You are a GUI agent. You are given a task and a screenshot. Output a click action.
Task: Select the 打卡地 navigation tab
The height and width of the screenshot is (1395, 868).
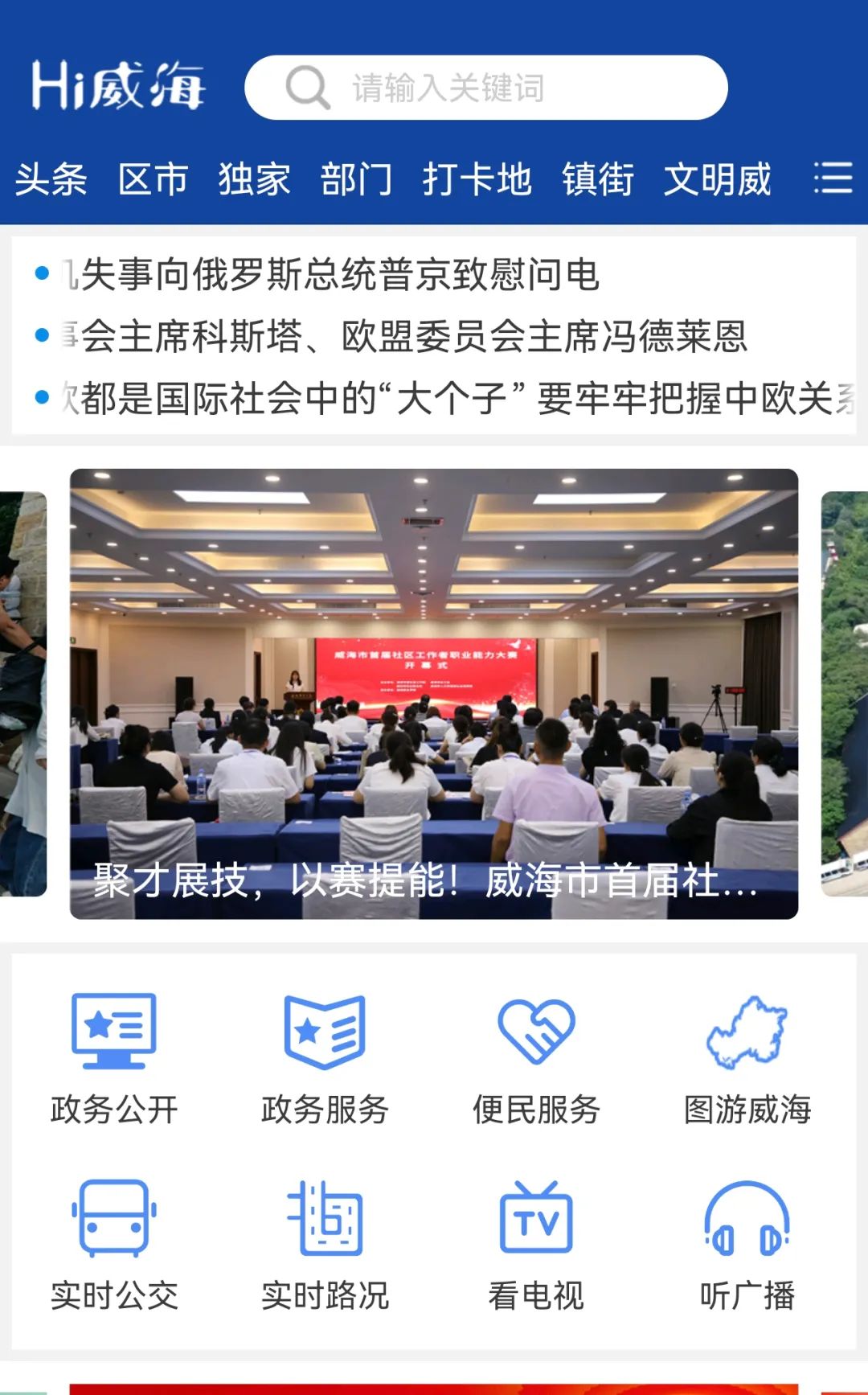(x=477, y=178)
